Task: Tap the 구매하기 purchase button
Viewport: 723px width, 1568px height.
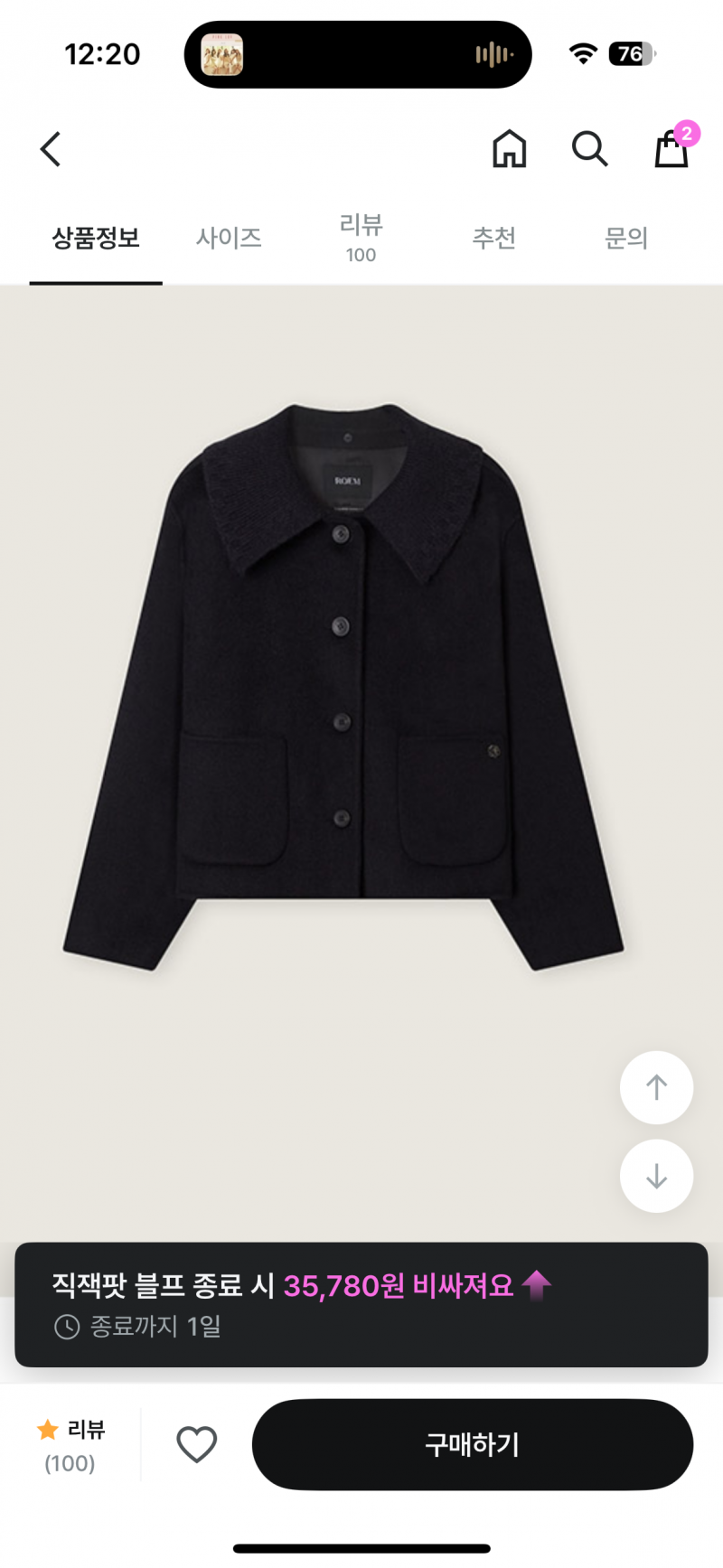Action: (x=472, y=1444)
